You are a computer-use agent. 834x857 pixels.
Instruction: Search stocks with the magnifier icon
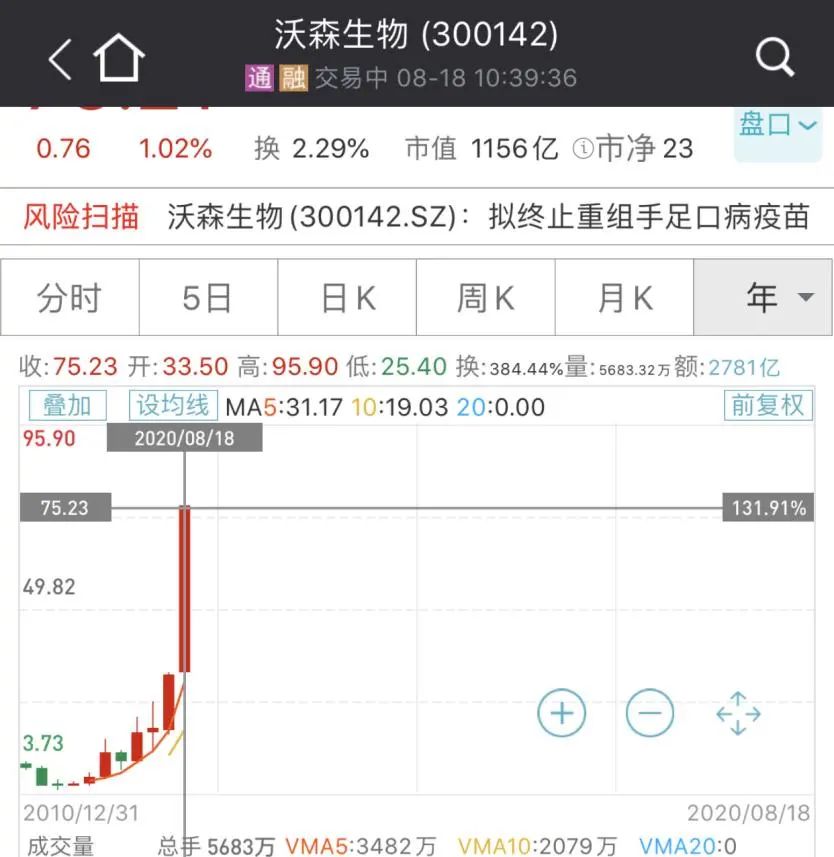[x=774, y=57]
